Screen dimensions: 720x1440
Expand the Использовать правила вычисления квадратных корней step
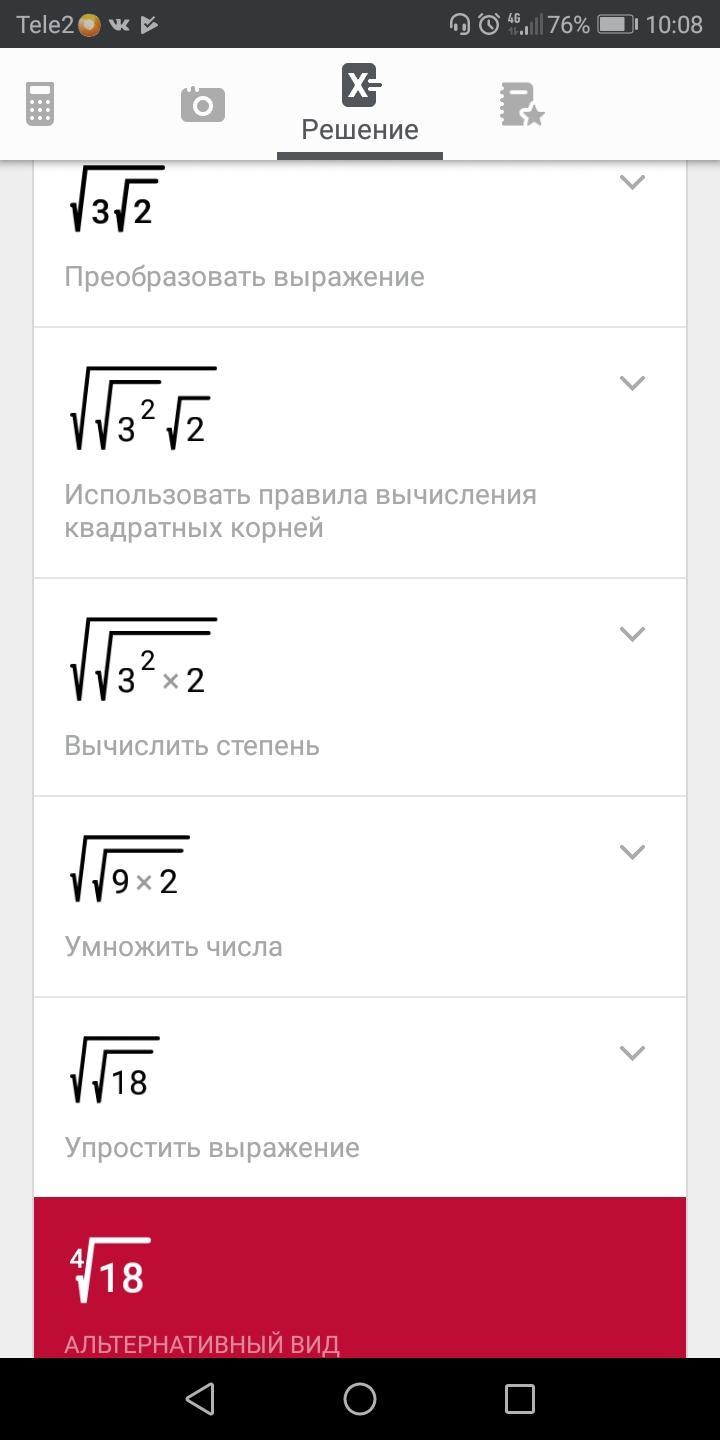[x=632, y=383]
